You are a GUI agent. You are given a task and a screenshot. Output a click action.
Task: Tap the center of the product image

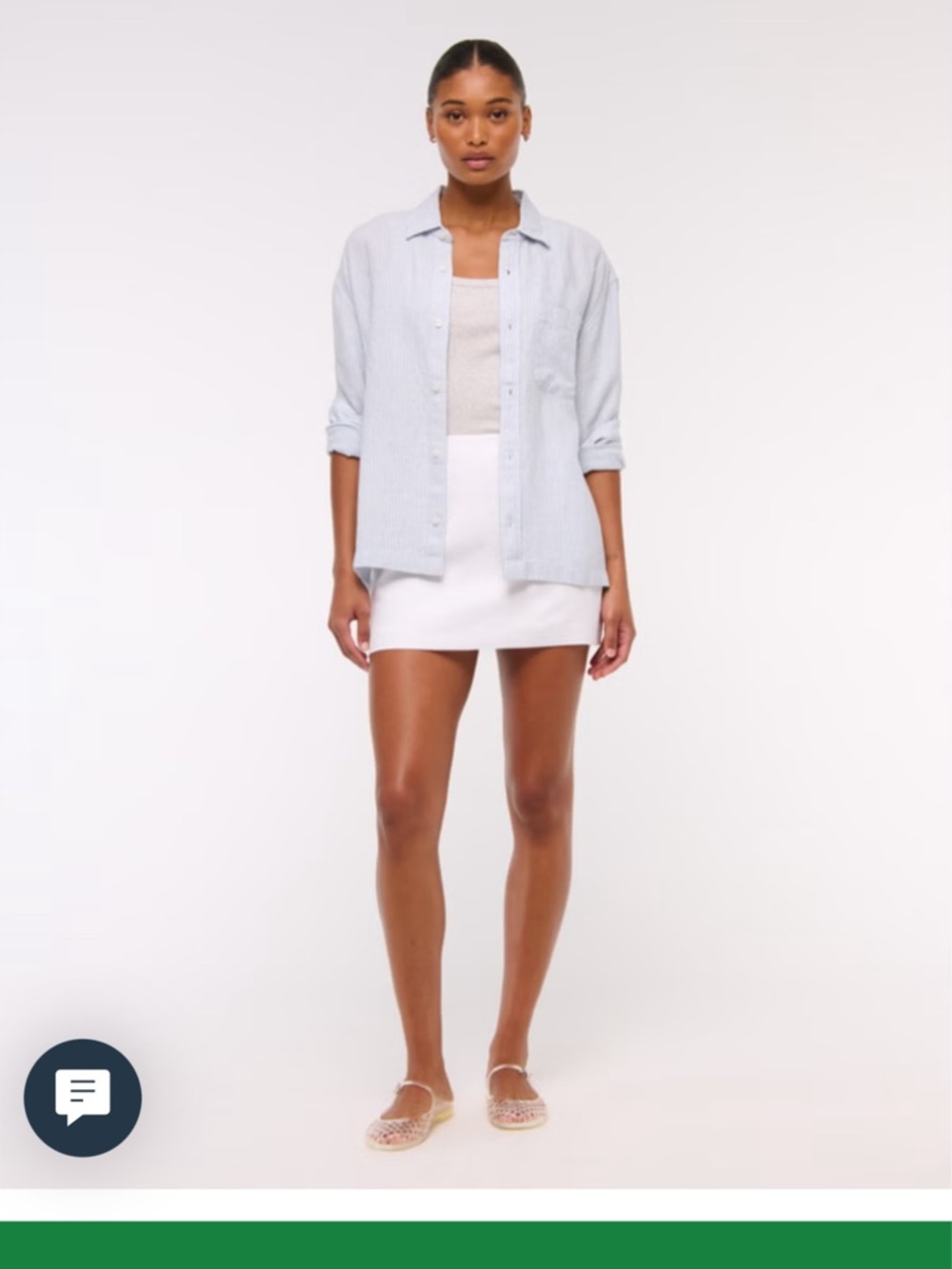click(x=476, y=590)
